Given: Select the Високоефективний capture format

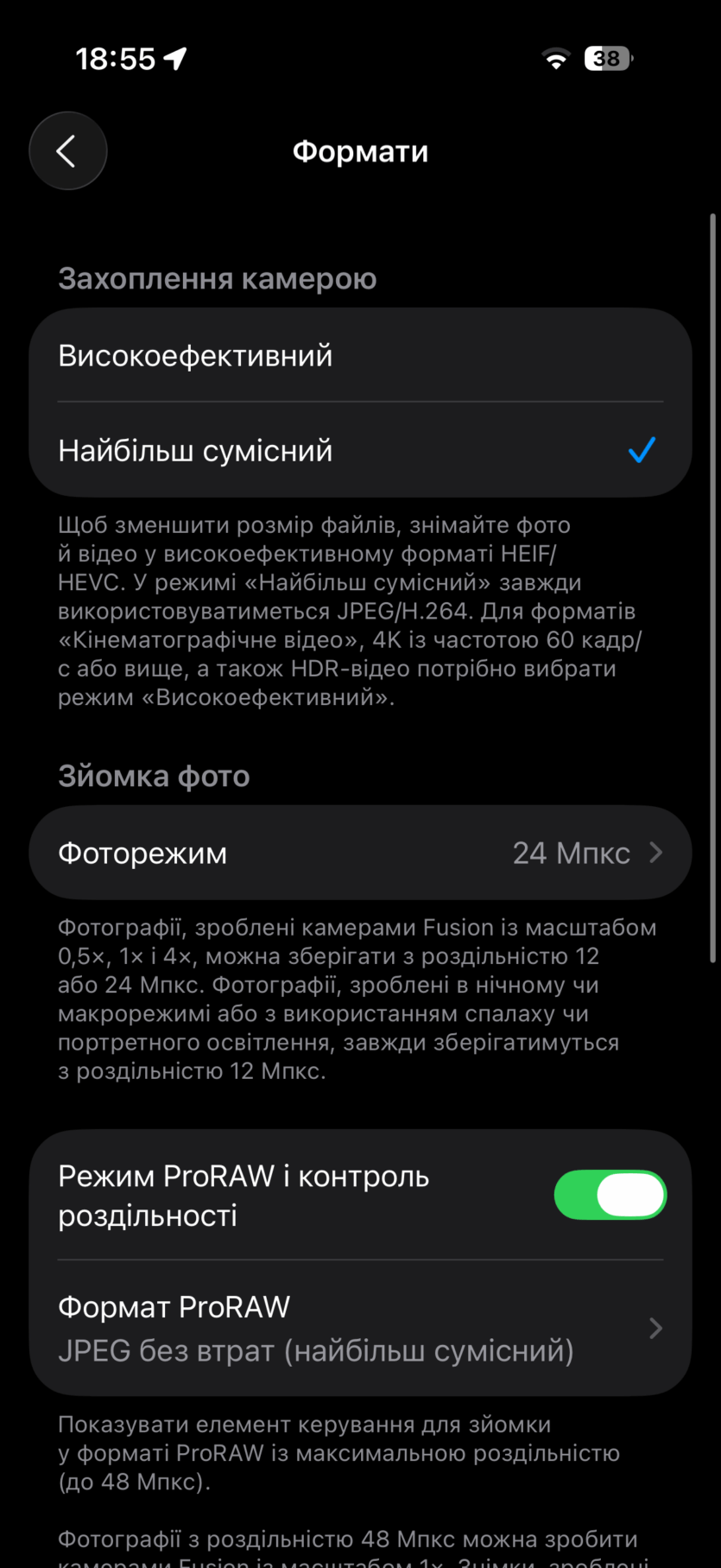Looking at the screenshot, I should (360, 356).
